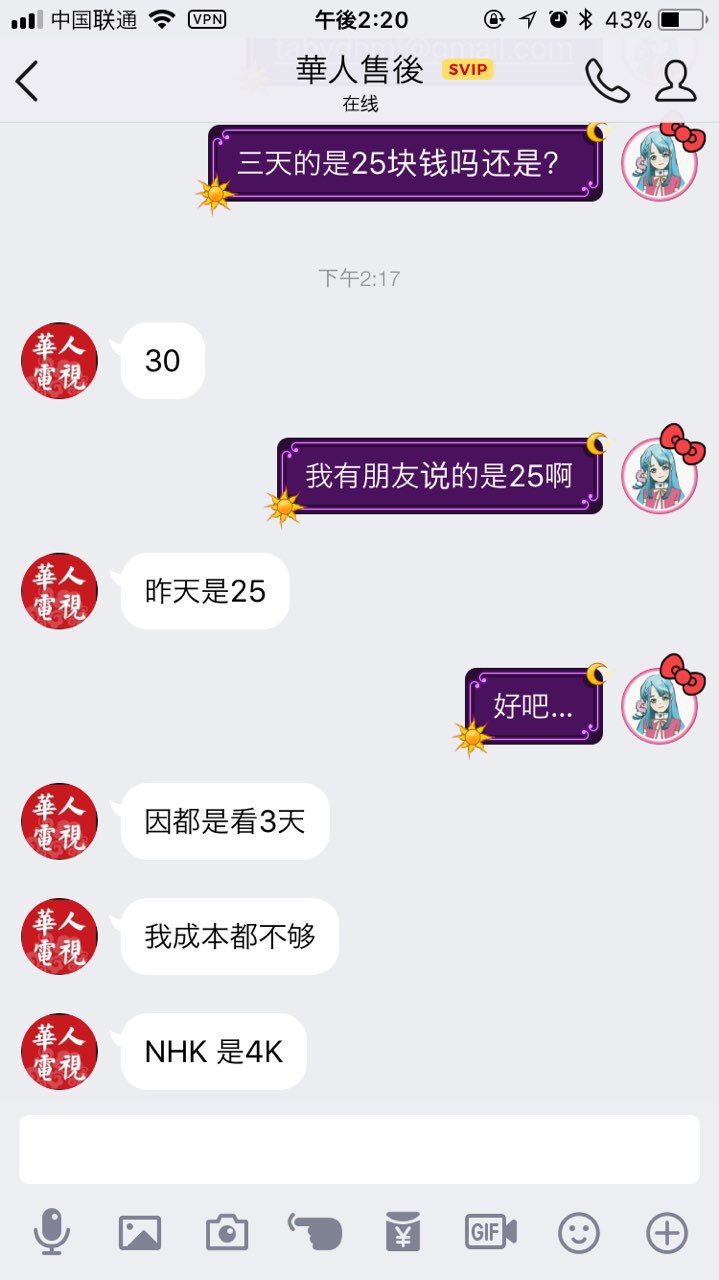Open the photo gallery picker
719x1280 pixels.
tap(140, 1232)
